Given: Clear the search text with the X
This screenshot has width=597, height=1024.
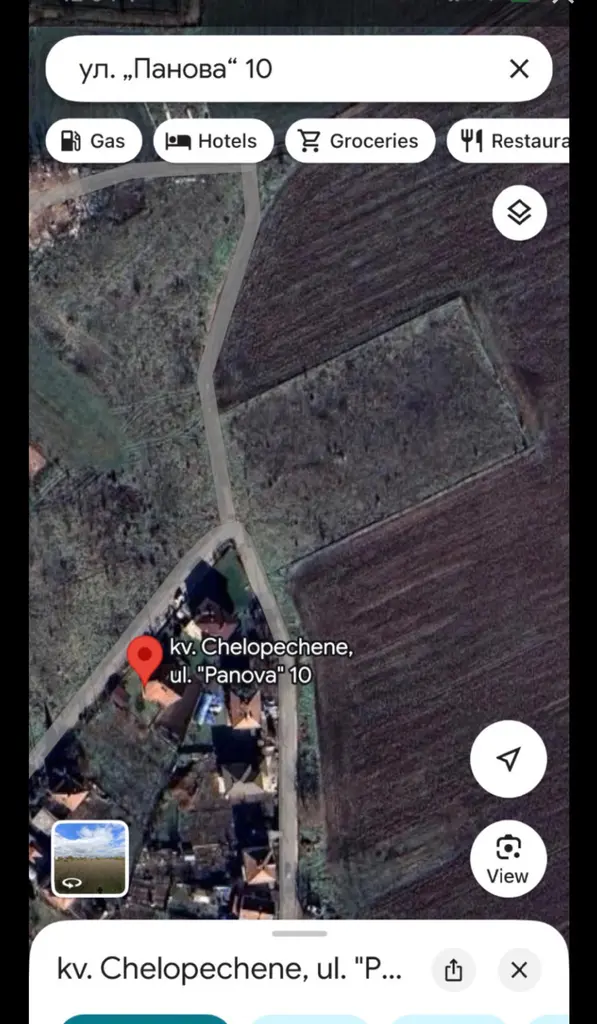Looking at the screenshot, I should pyautogui.click(x=519, y=69).
